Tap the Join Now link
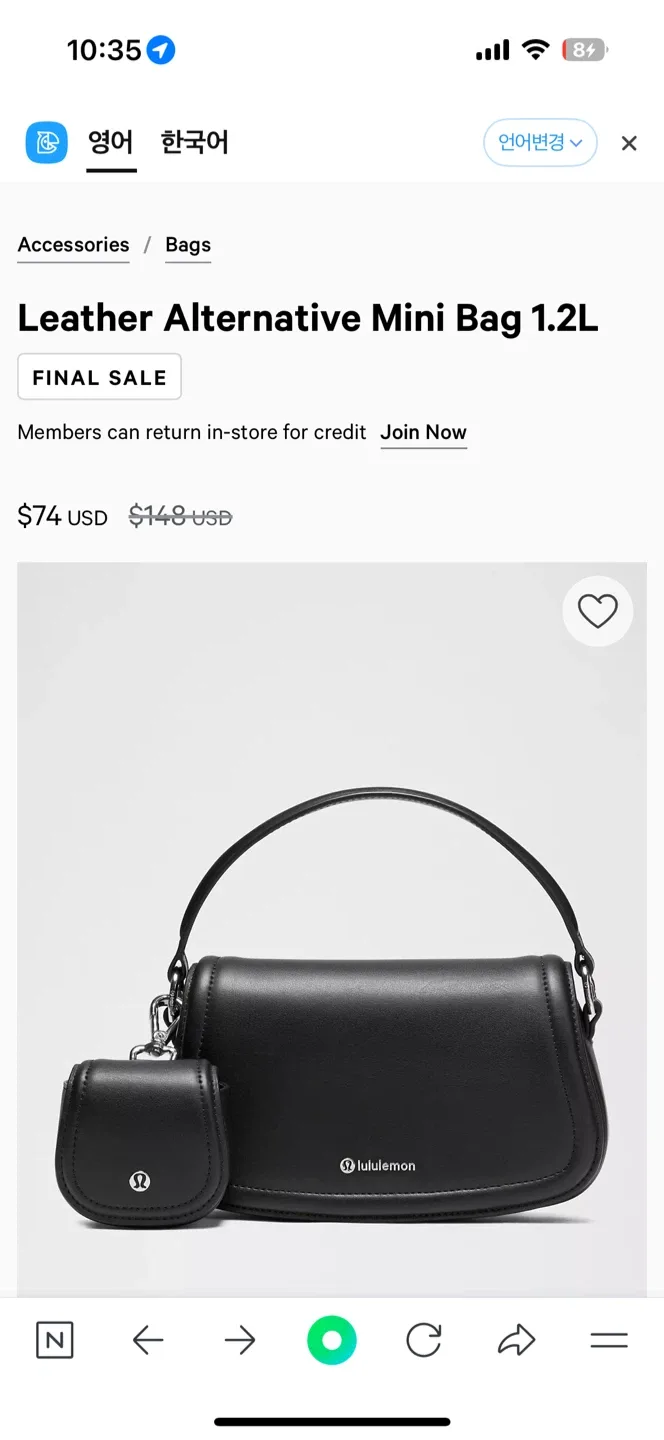664x1440 pixels. coord(423,432)
